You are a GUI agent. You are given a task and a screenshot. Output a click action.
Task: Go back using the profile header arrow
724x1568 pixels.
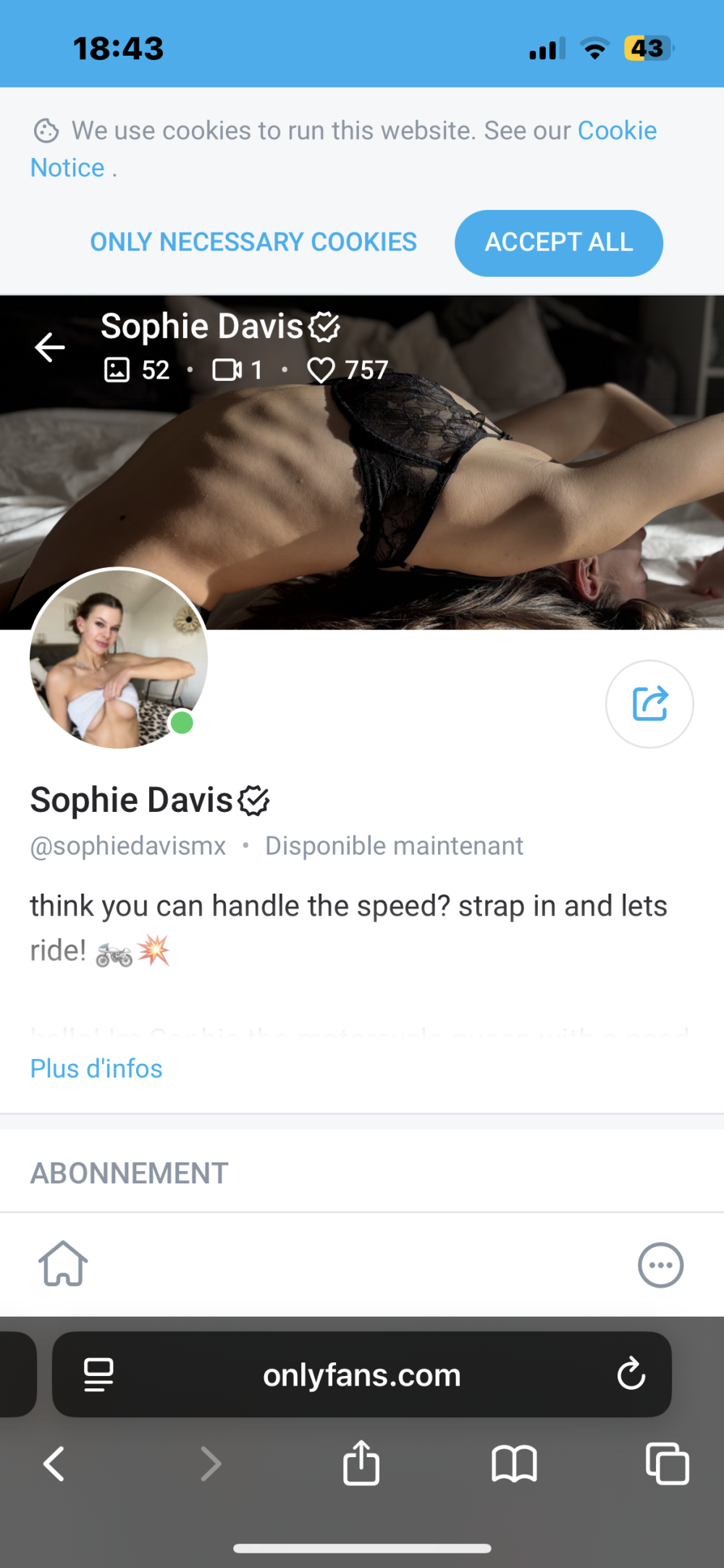click(x=50, y=348)
